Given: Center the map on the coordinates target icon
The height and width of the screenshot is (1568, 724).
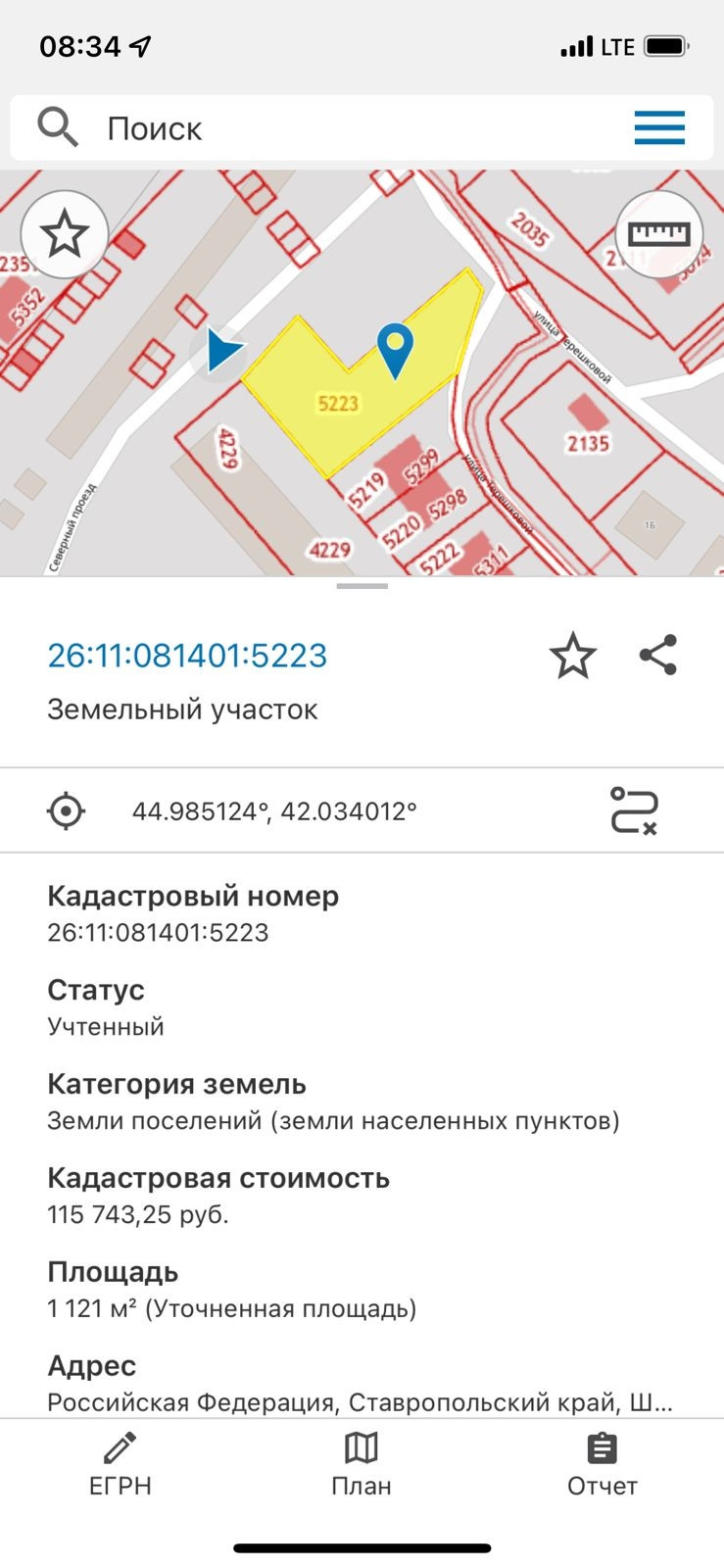Looking at the screenshot, I should 67,811.
